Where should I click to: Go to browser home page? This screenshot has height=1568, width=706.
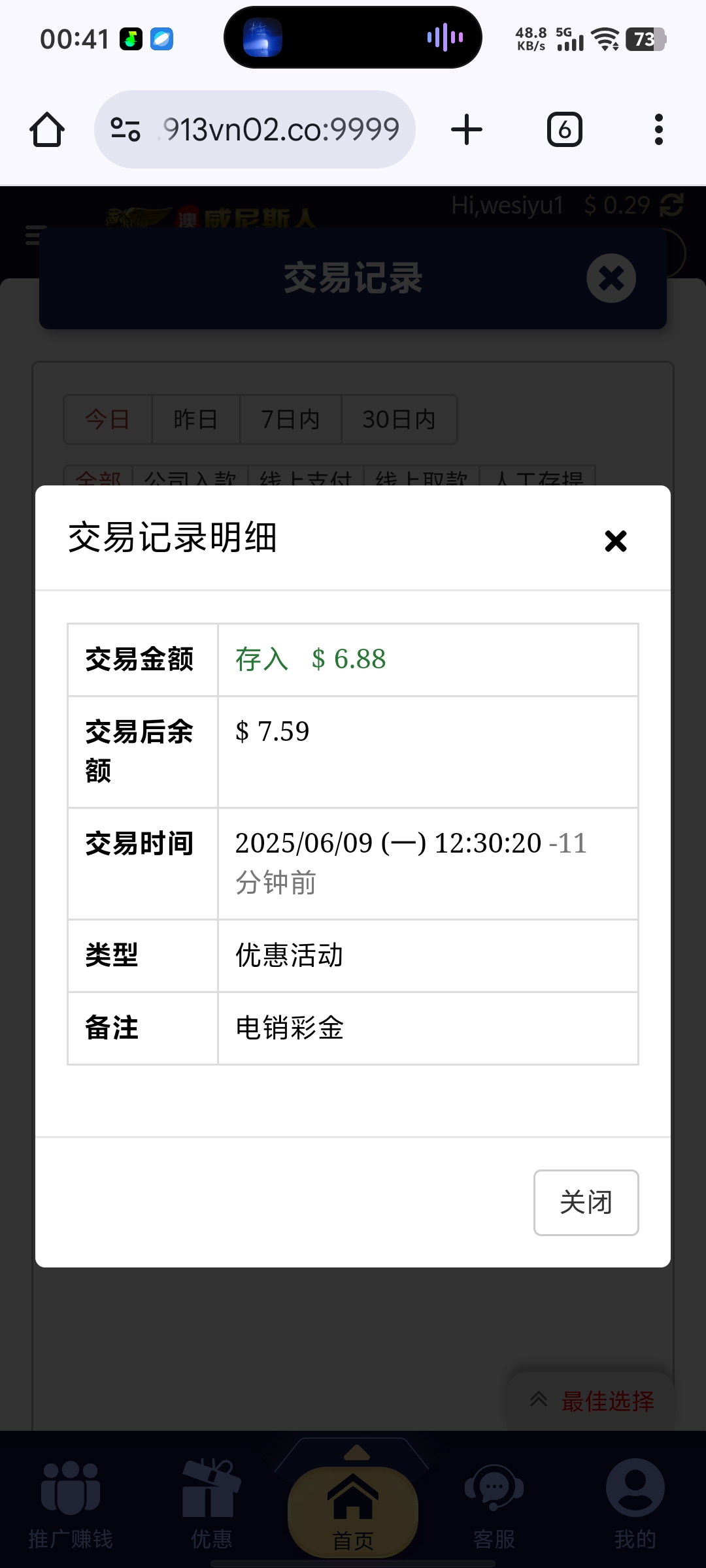[47, 129]
